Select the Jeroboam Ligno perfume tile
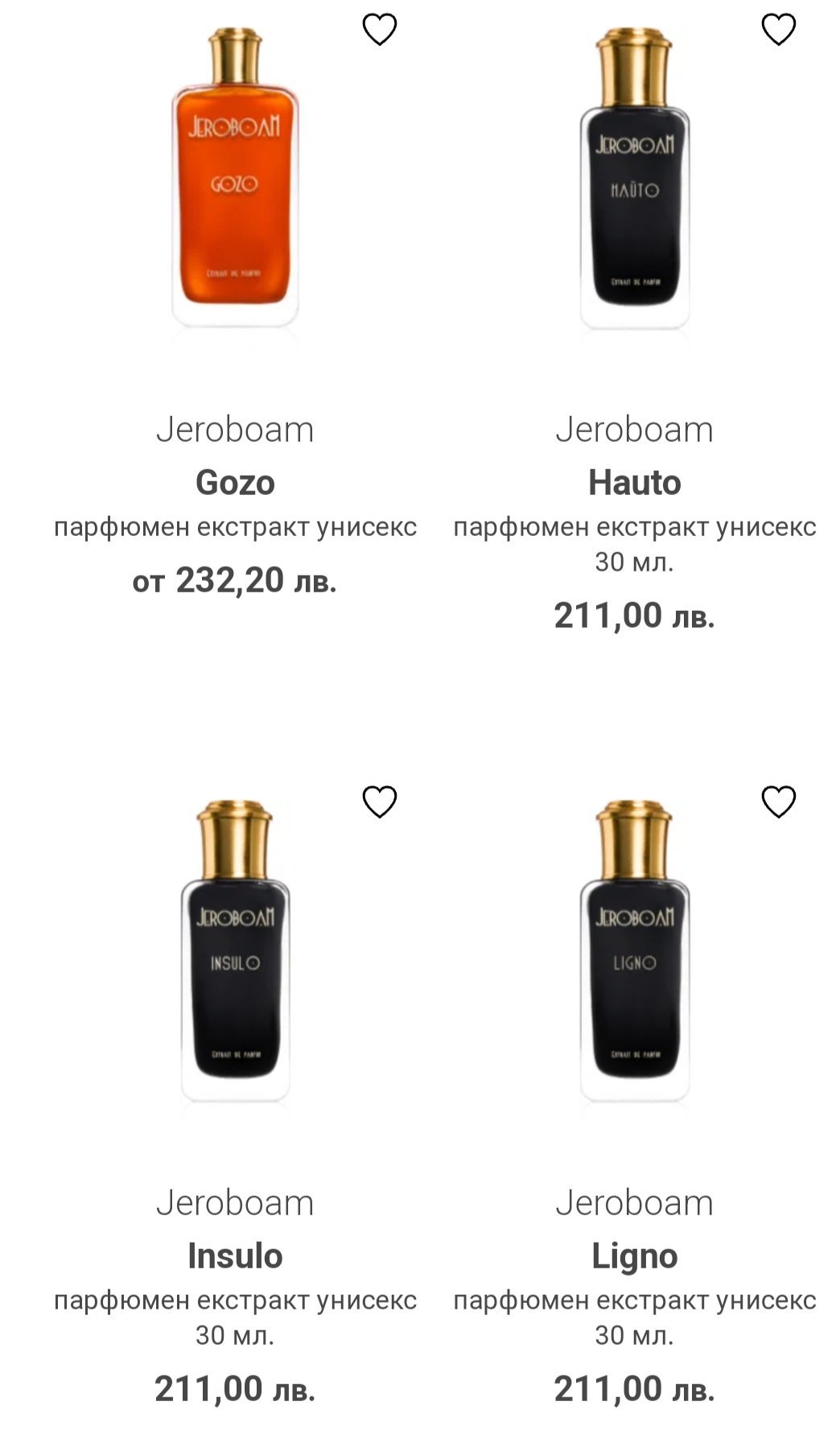The height and width of the screenshot is (1455, 840). pos(634,1094)
